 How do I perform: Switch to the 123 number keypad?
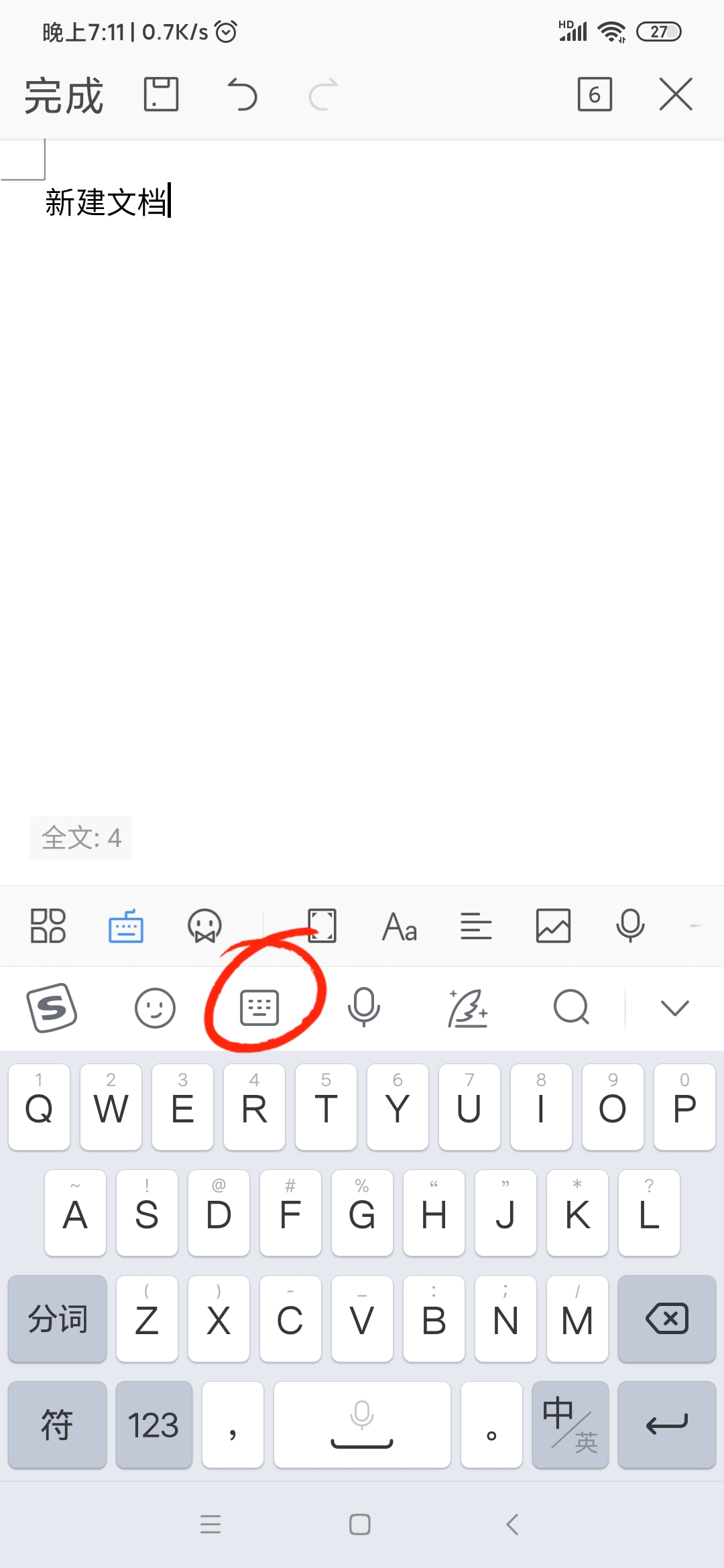(x=154, y=1425)
